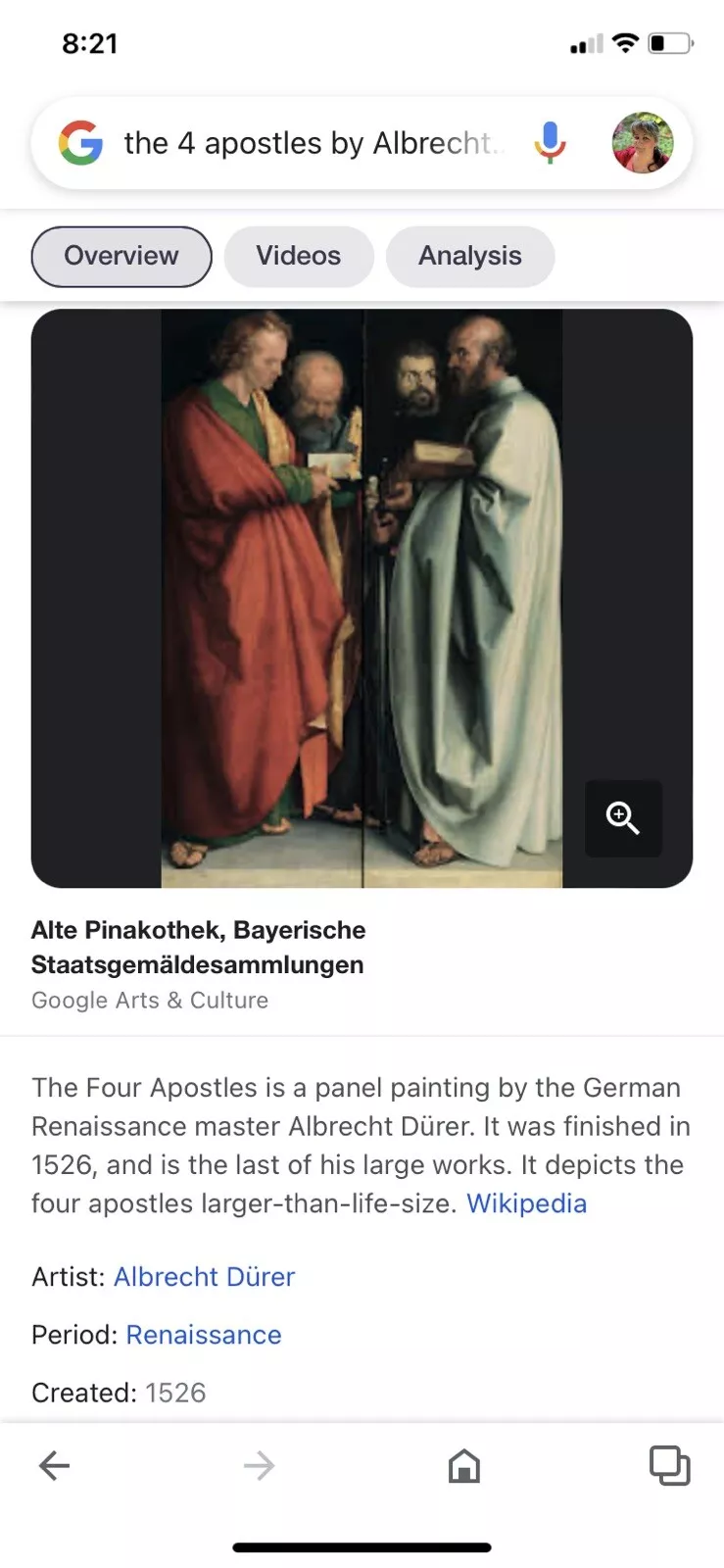This screenshot has width=724, height=1568.
Task: Open the tabs switcher
Action: click(669, 1466)
